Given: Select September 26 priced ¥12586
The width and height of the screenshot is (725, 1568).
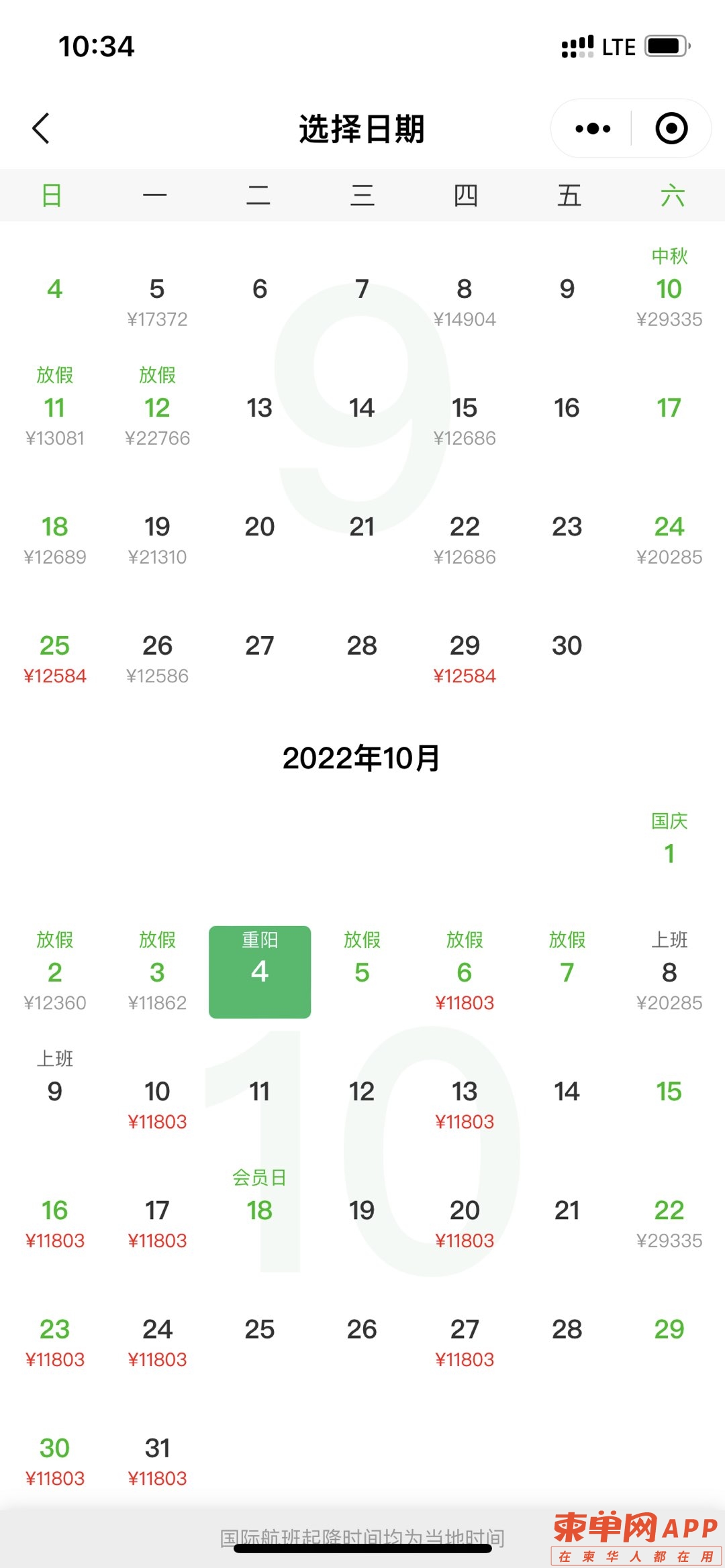Looking at the screenshot, I should click(157, 658).
